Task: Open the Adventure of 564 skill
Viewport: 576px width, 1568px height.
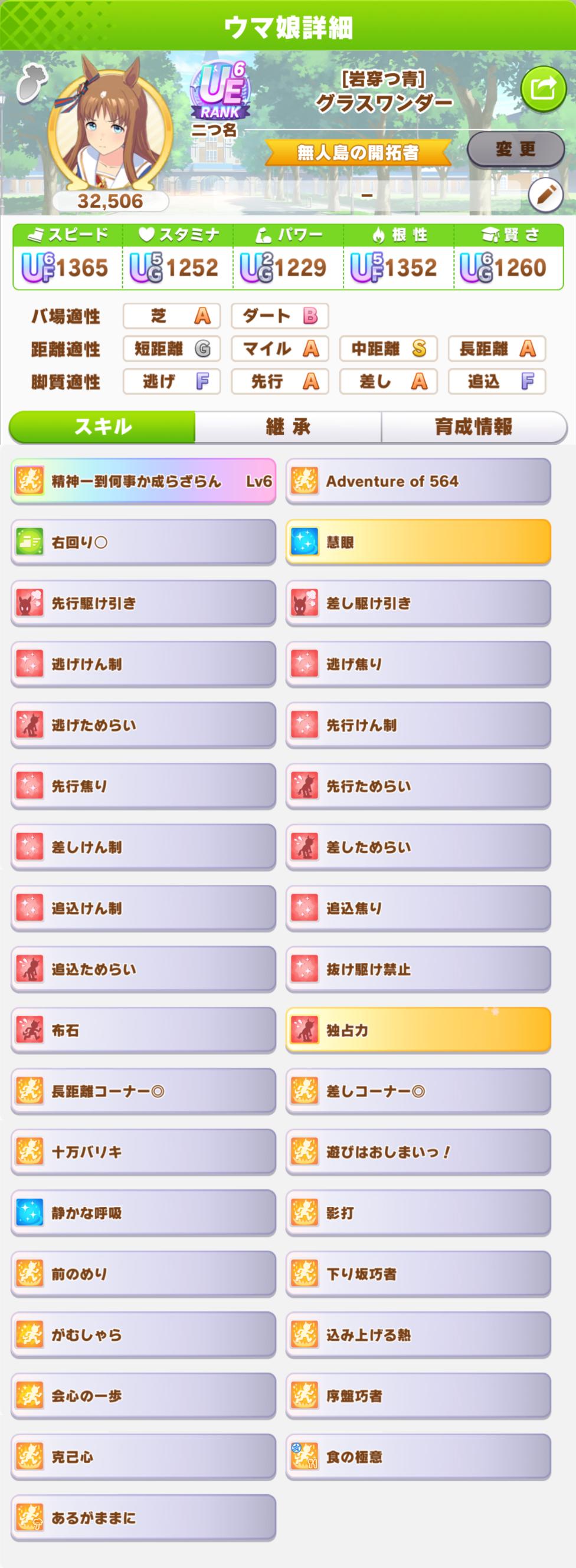Action: pyautogui.click(x=418, y=481)
